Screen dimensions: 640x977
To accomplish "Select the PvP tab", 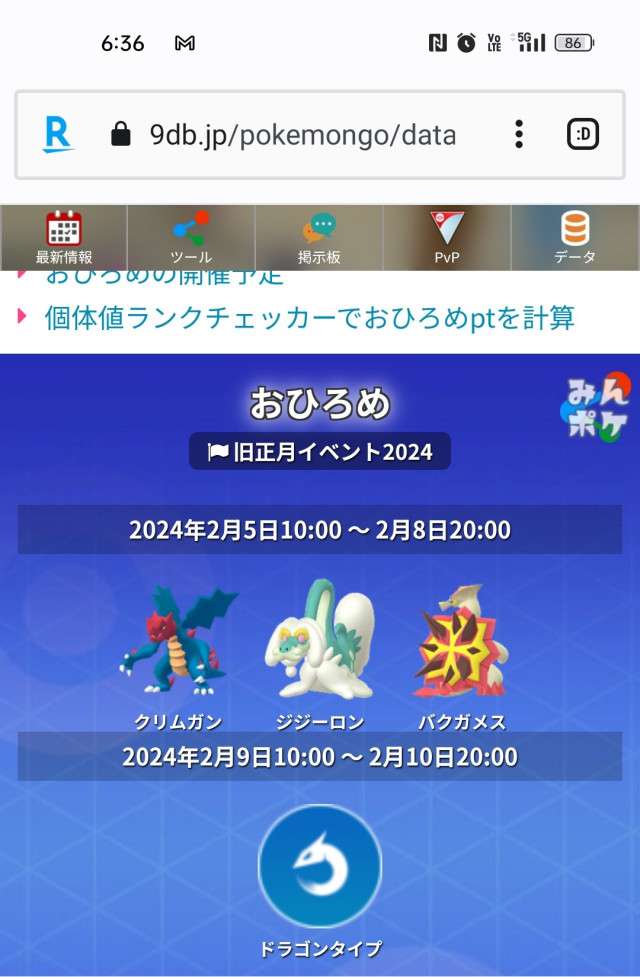I will [447, 238].
